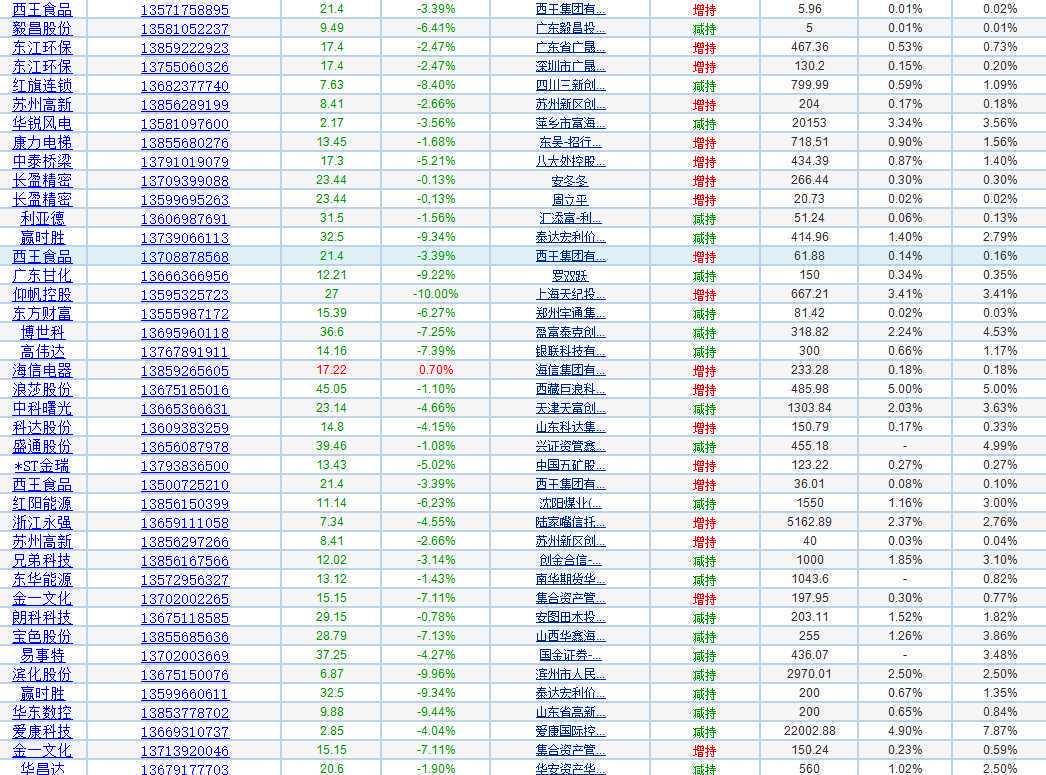Tap the number link 13669310737

(x=185, y=732)
